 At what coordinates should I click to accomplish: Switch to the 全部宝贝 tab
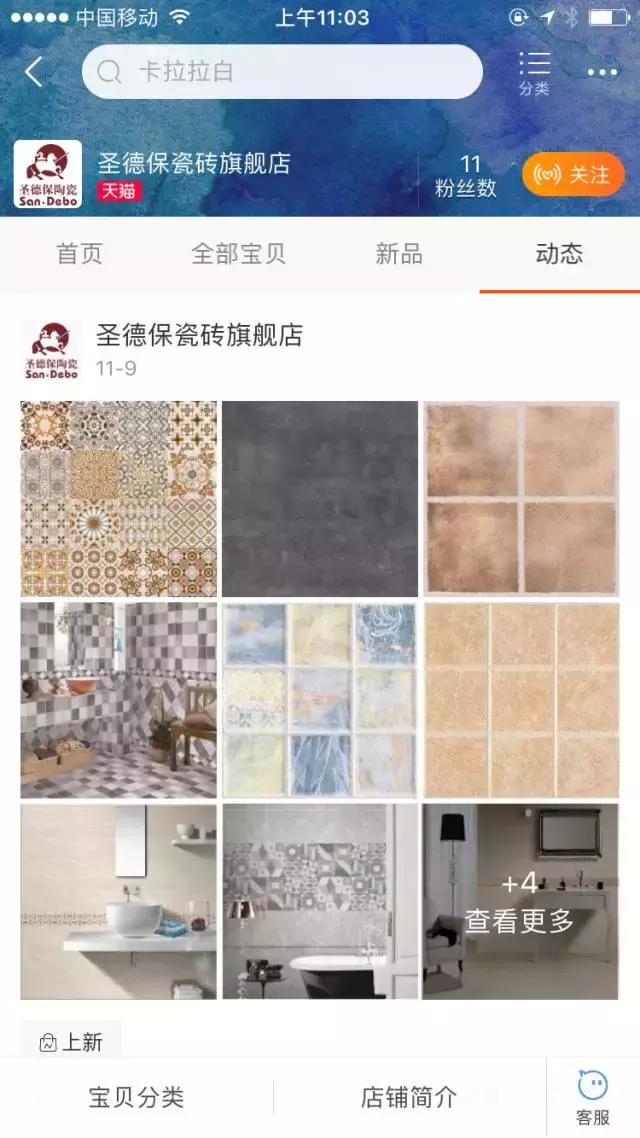pyautogui.click(x=238, y=254)
